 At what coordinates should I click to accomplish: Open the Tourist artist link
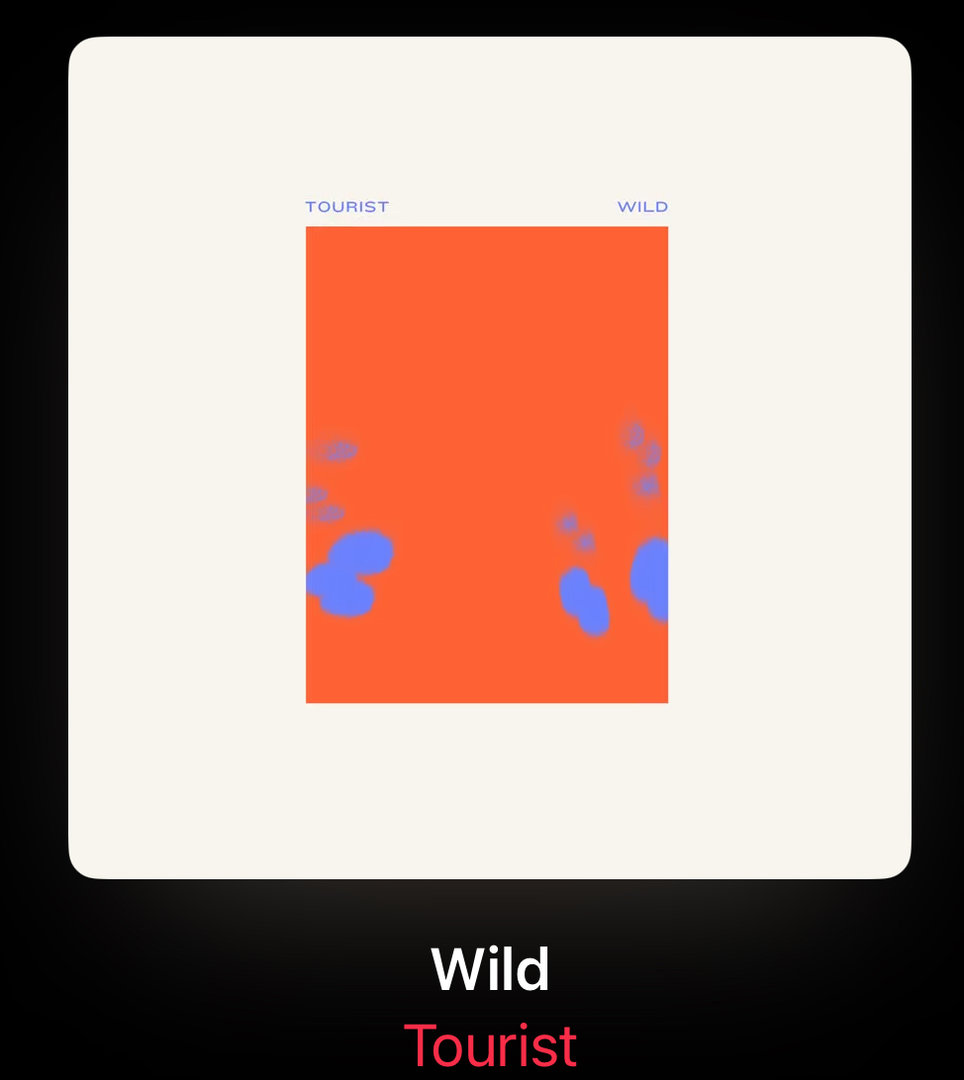(490, 1045)
